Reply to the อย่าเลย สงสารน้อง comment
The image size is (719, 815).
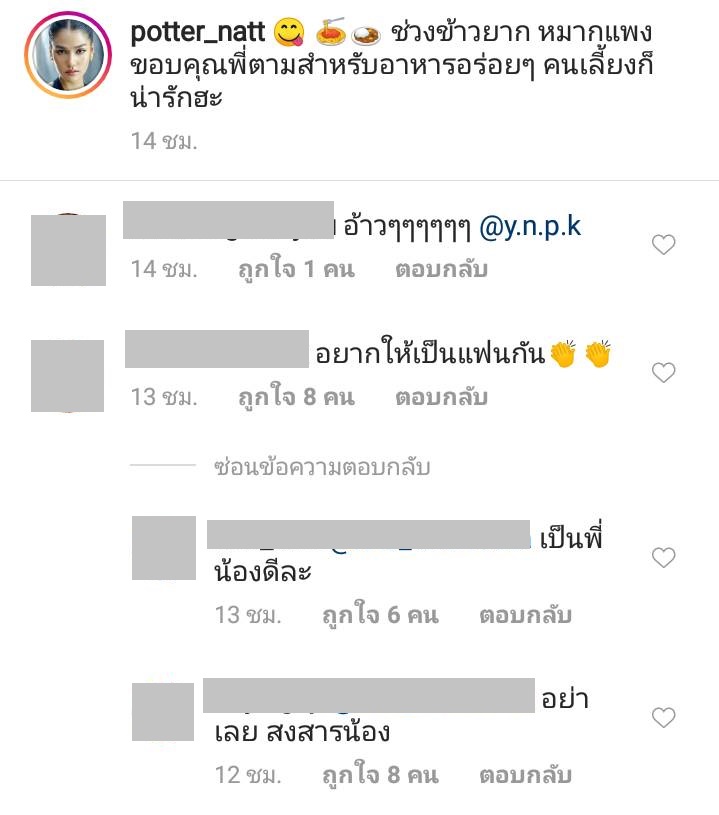point(525,774)
